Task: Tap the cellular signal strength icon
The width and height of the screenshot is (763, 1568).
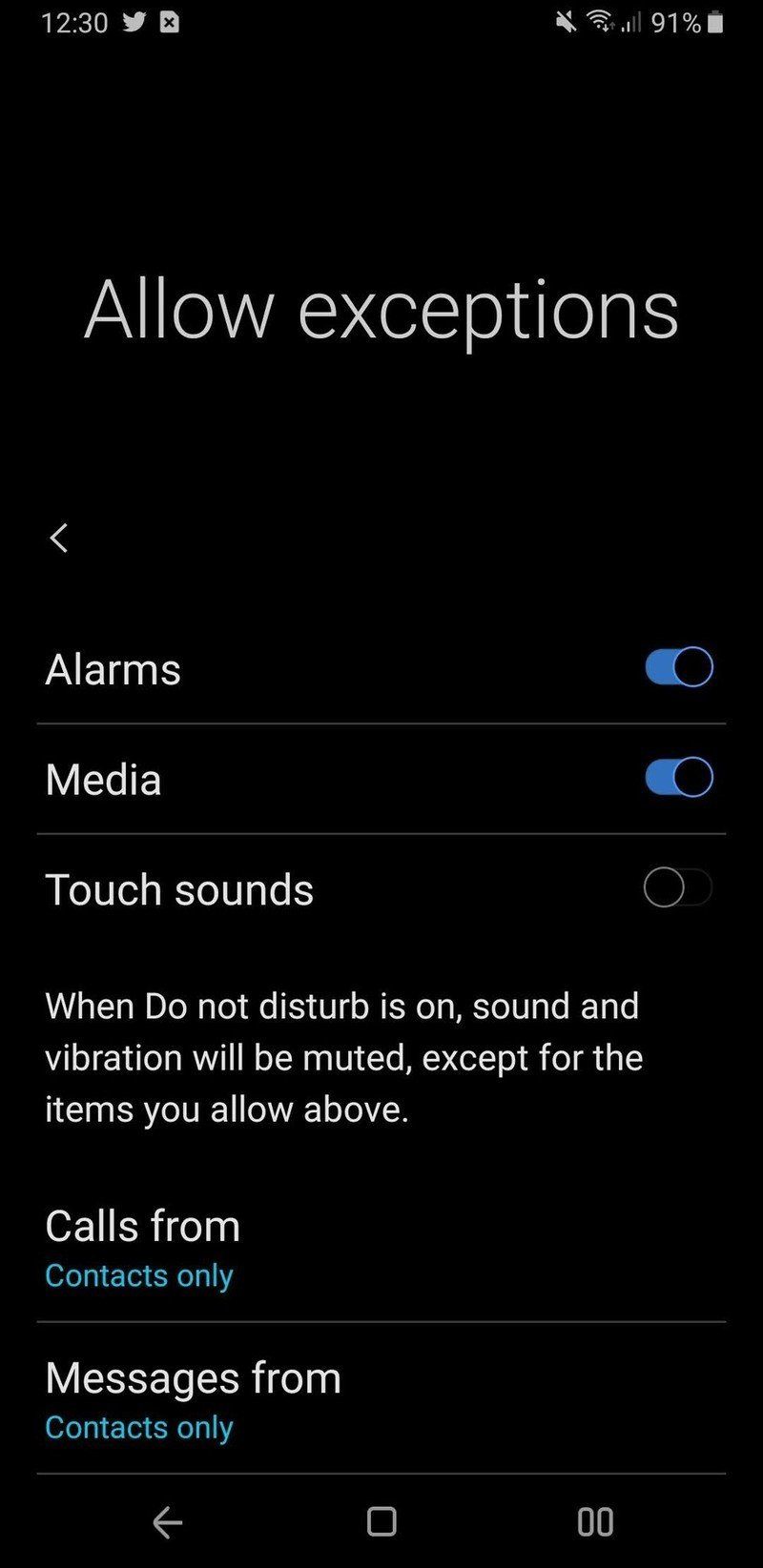Action: pos(632,21)
